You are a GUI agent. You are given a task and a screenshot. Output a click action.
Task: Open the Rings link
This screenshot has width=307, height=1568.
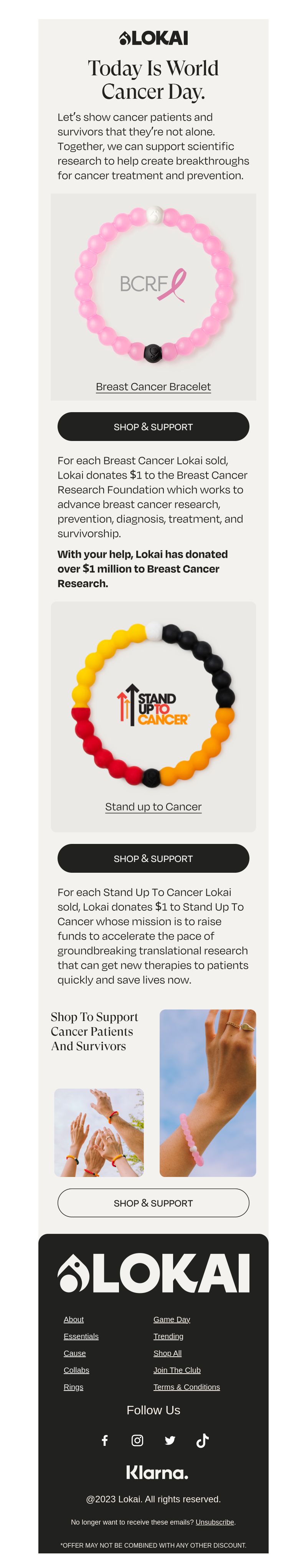click(74, 1387)
